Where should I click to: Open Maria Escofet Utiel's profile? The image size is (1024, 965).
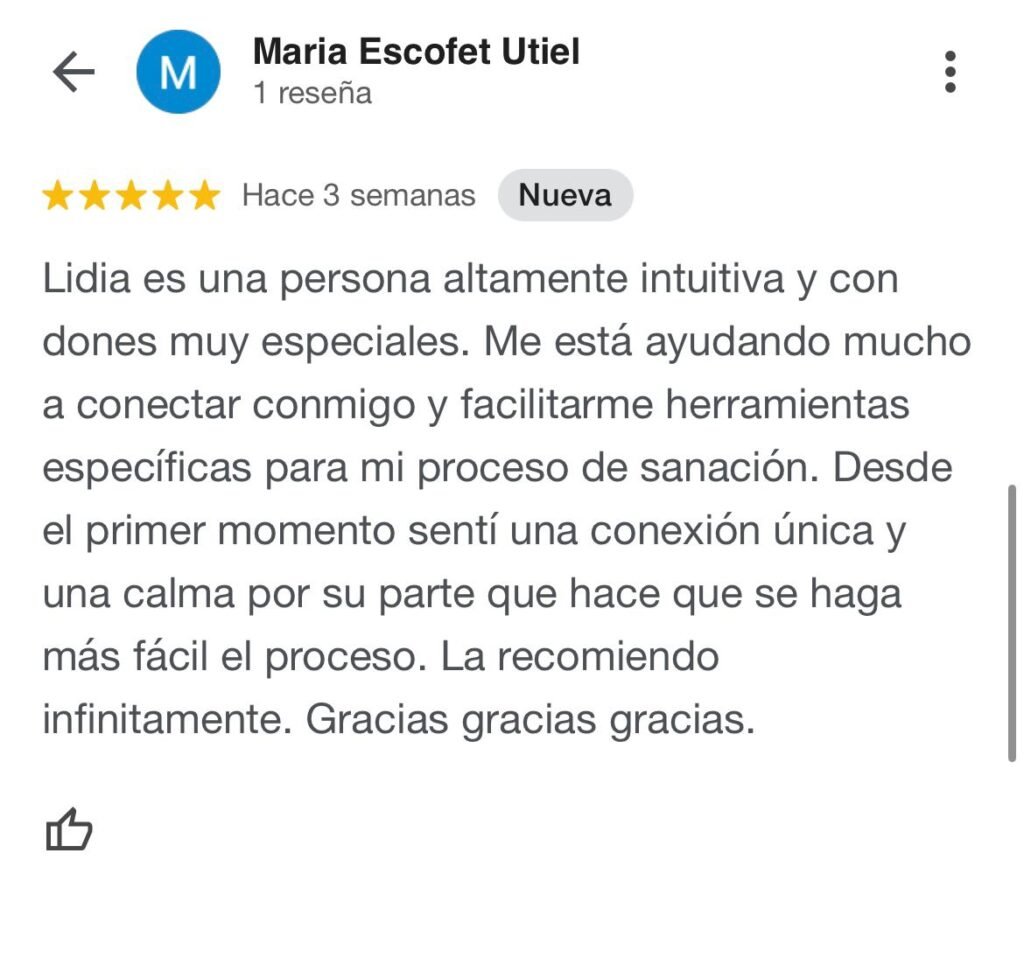415,51
